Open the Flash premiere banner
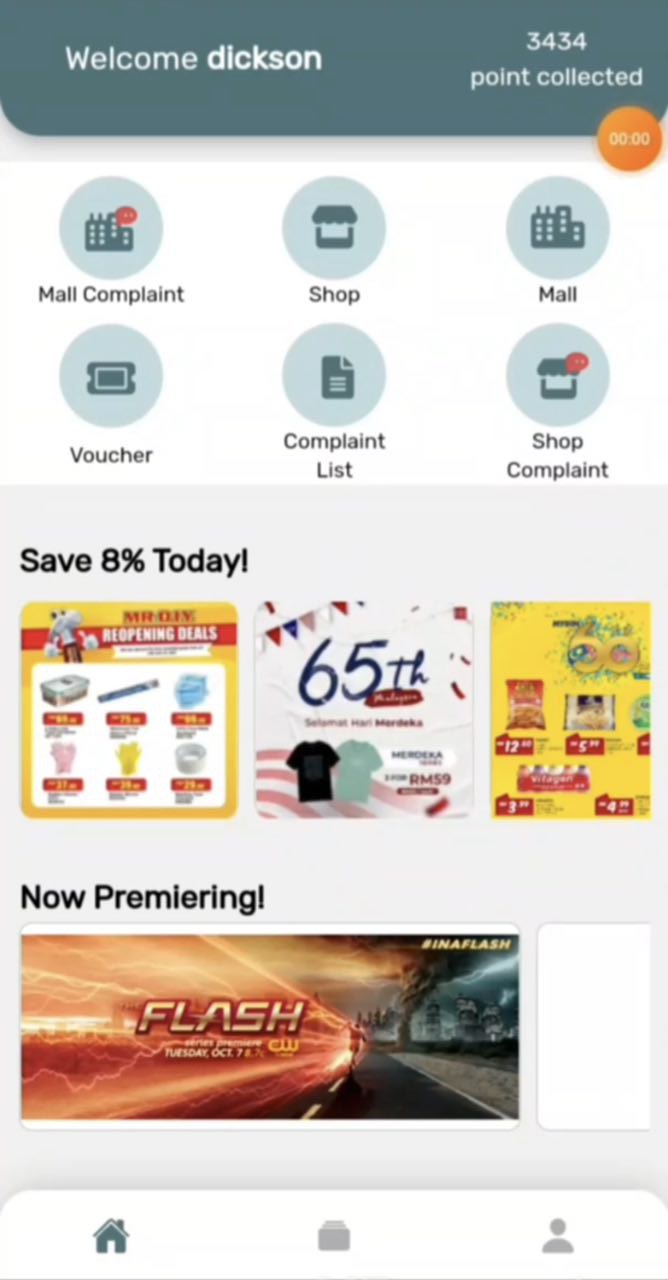This screenshot has height=1280, width=668. [270, 1026]
